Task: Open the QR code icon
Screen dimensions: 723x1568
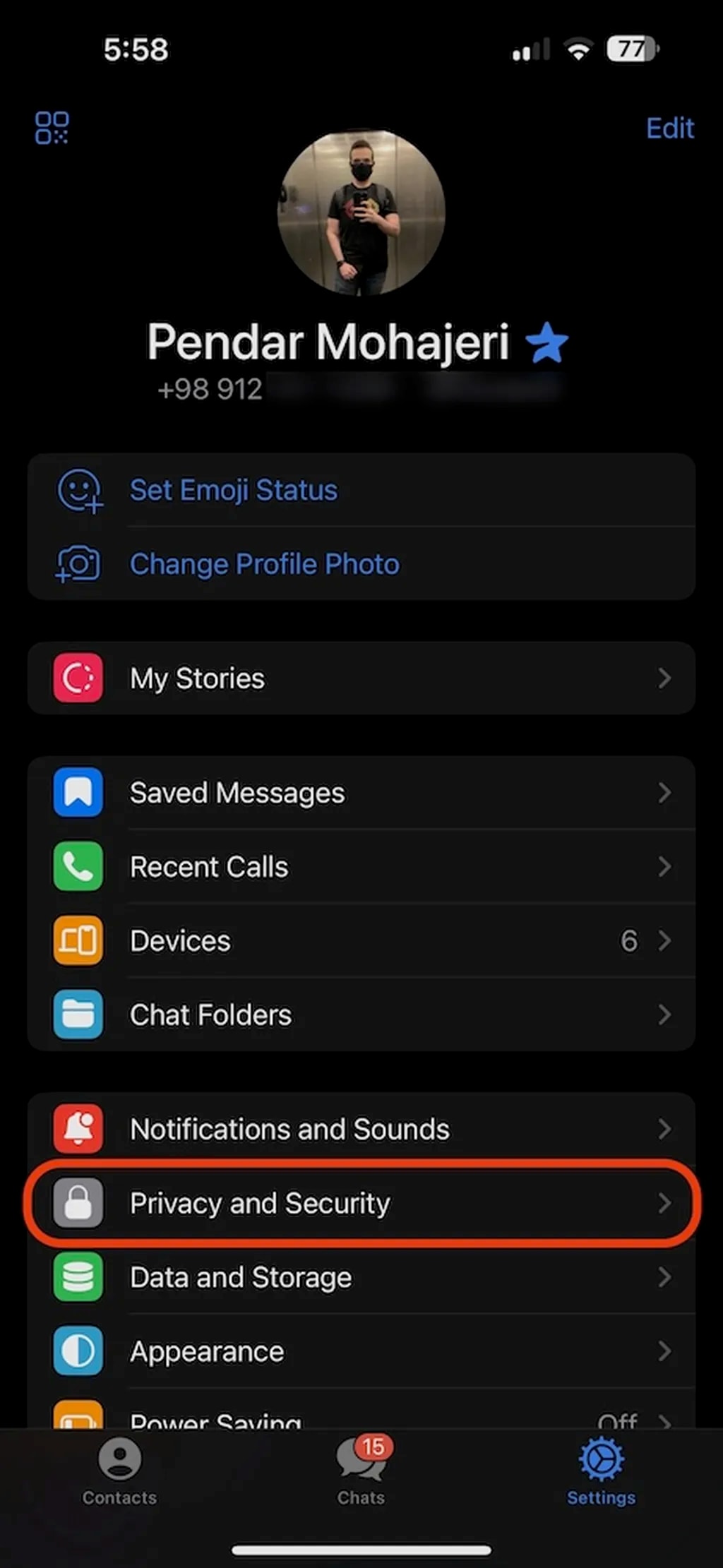Action: click(52, 128)
